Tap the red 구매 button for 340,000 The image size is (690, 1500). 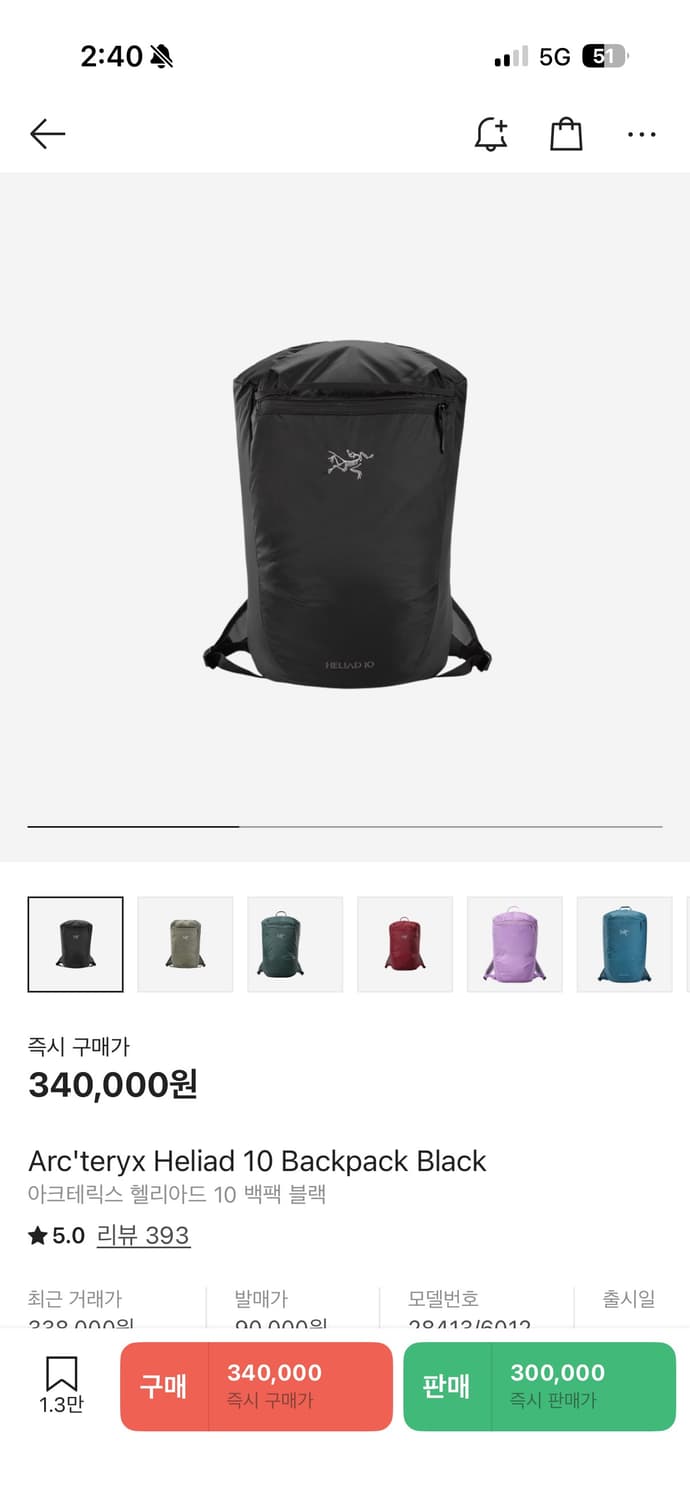pyautogui.click(x=256, y=1386)
